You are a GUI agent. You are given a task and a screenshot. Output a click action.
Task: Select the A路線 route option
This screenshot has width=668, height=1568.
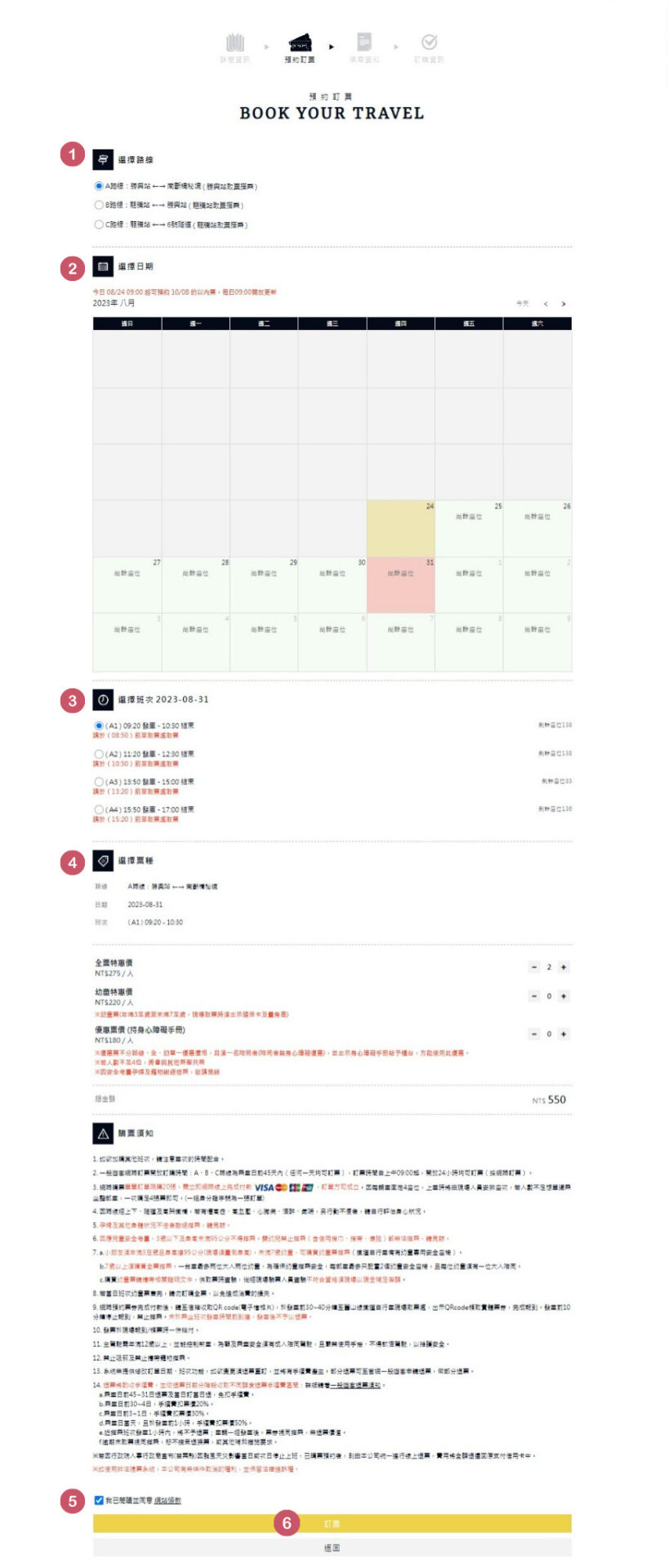coord(99,186)
